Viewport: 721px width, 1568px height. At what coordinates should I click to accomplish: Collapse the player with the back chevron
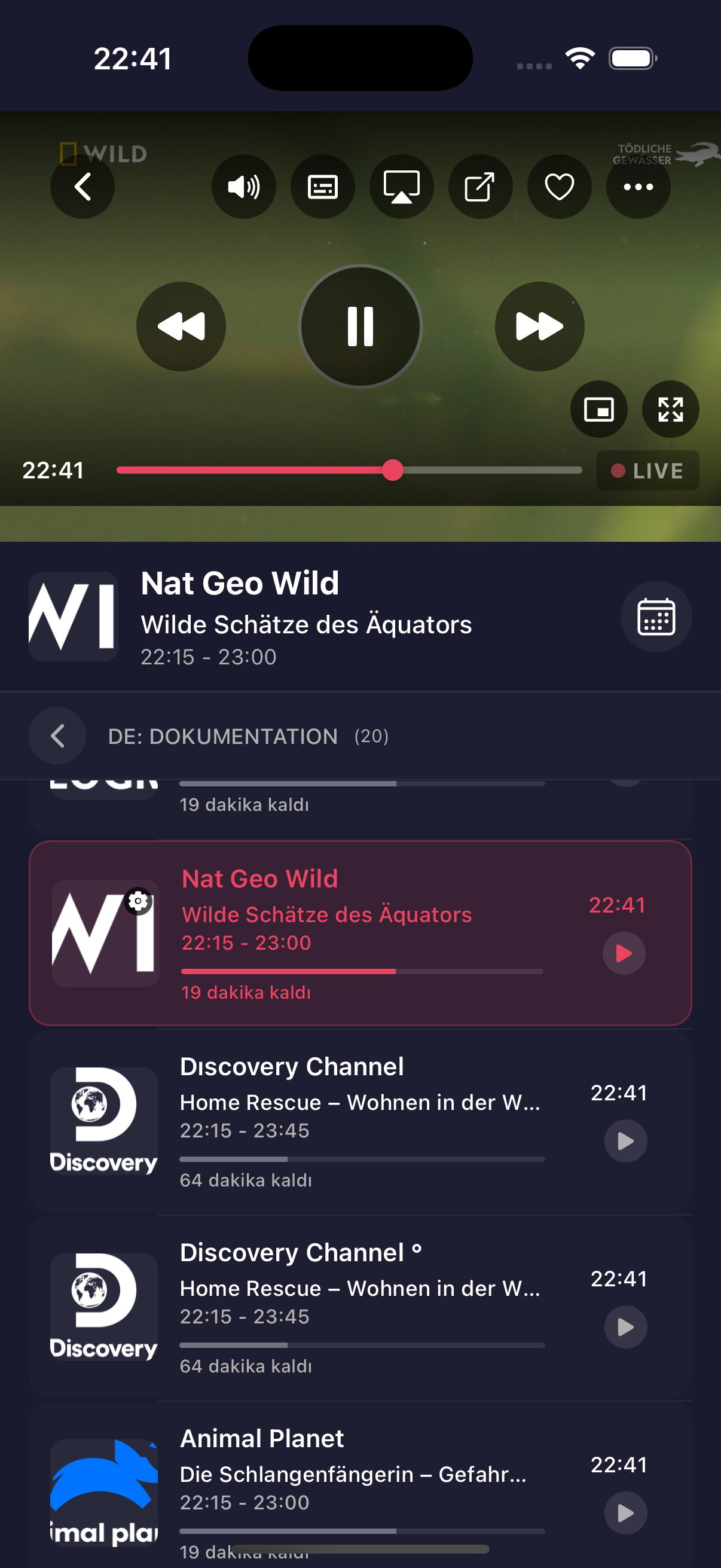(x=83, y=187)
